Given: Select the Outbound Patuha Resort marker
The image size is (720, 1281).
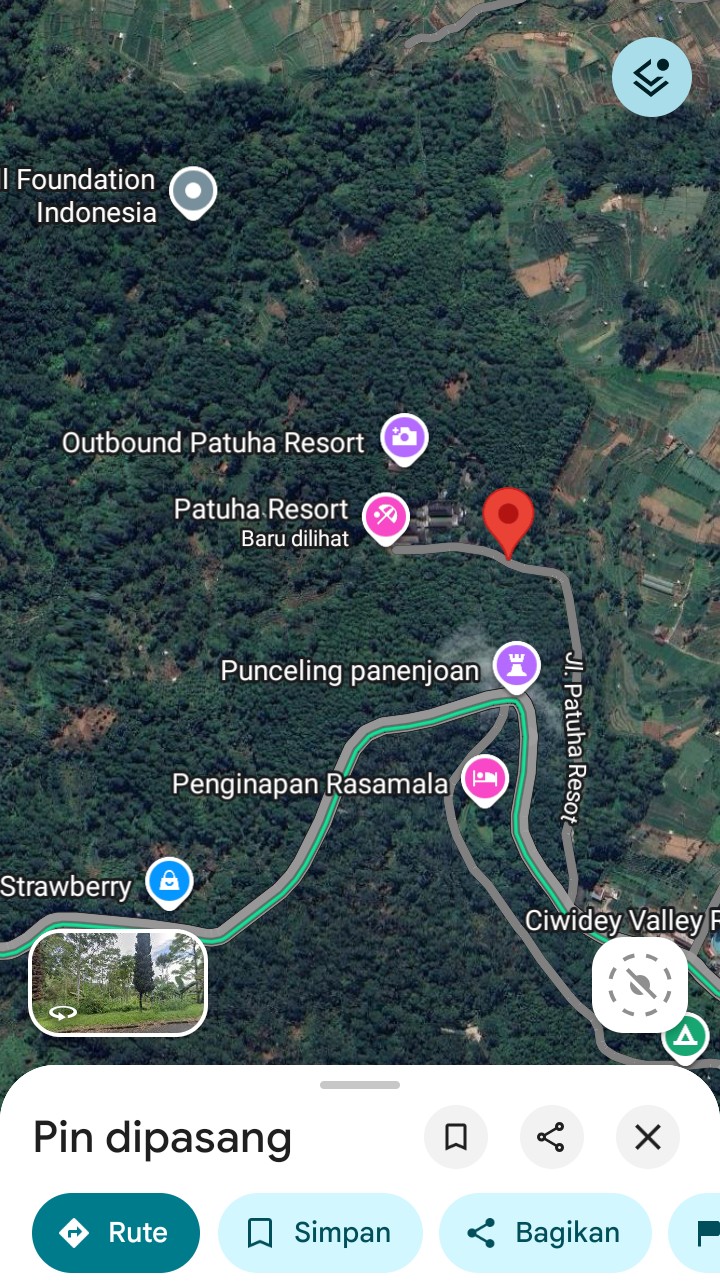Looking at the screenshot, I should click(x=404, y=438).
